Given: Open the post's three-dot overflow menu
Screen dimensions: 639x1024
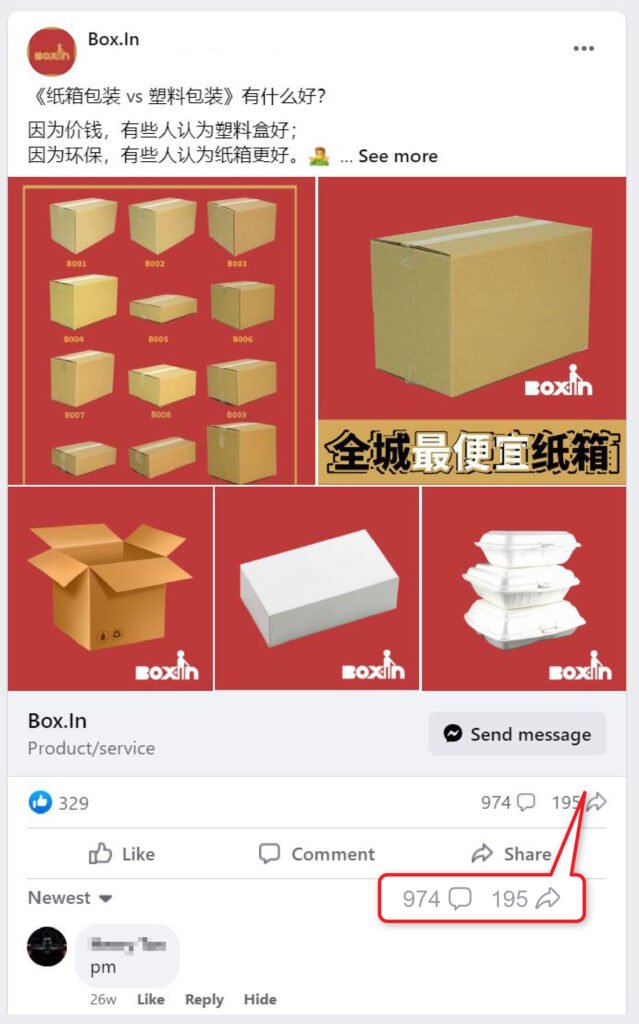Looking at the screenshot, I should [x=583, y=49].
